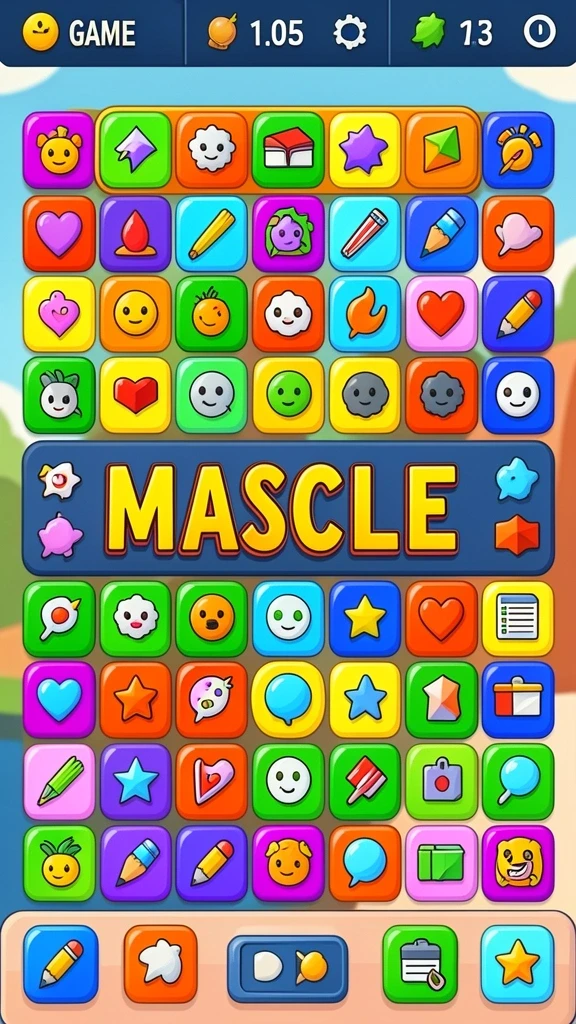Tap the red droplet on purple tile

[x=135, y=233]
